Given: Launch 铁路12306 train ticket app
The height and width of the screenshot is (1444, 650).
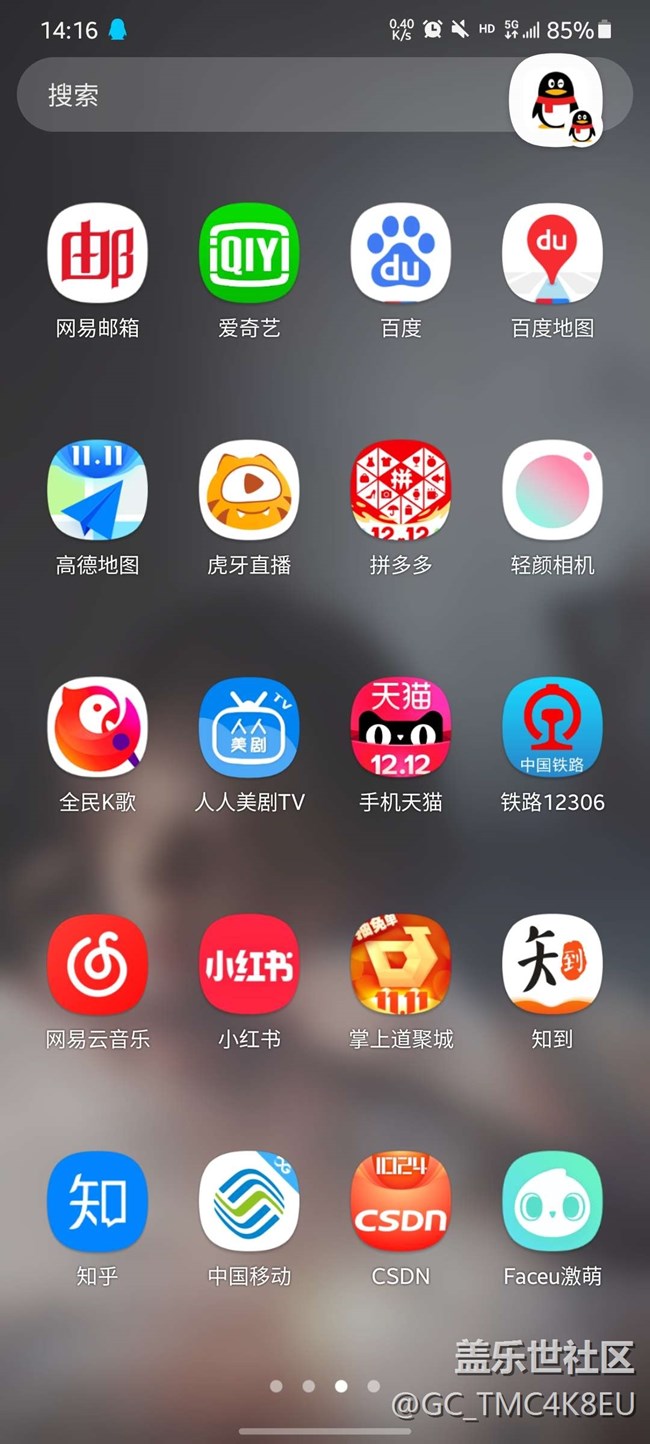Looking at the screenshot, I should [552, 728].
